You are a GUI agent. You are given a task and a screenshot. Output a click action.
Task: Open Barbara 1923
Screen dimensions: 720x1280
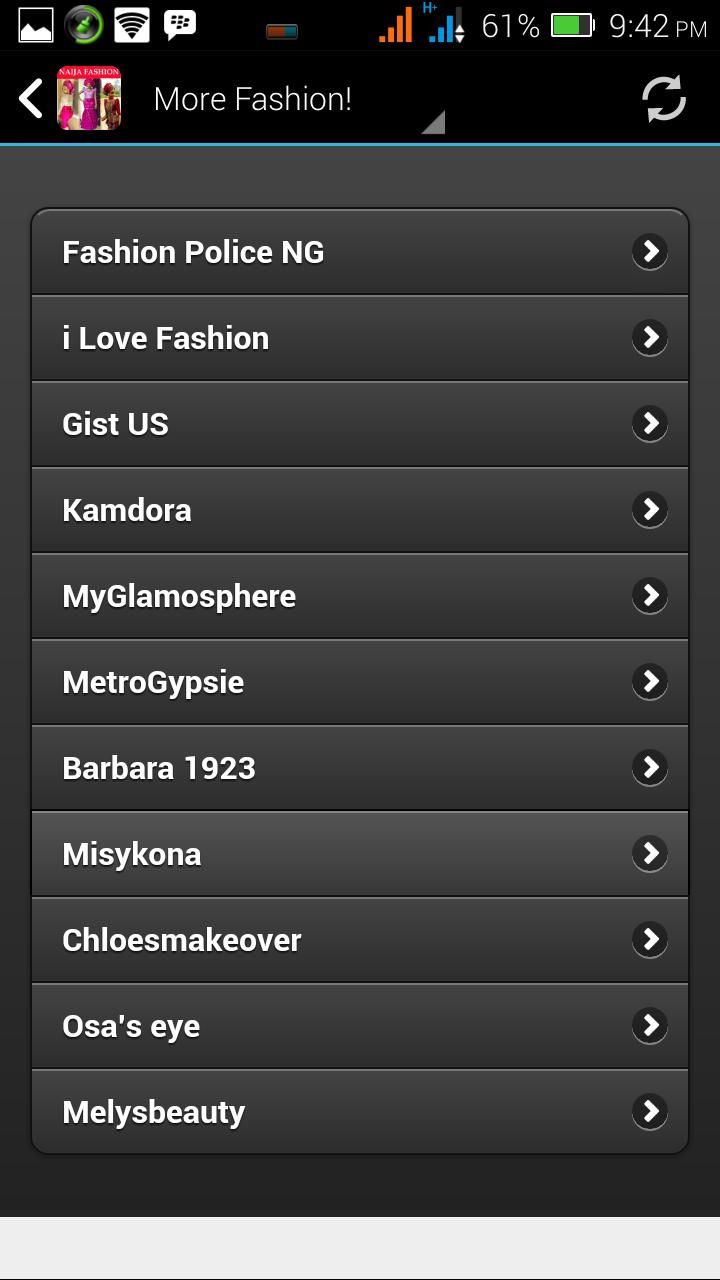[x=360, y=768]
